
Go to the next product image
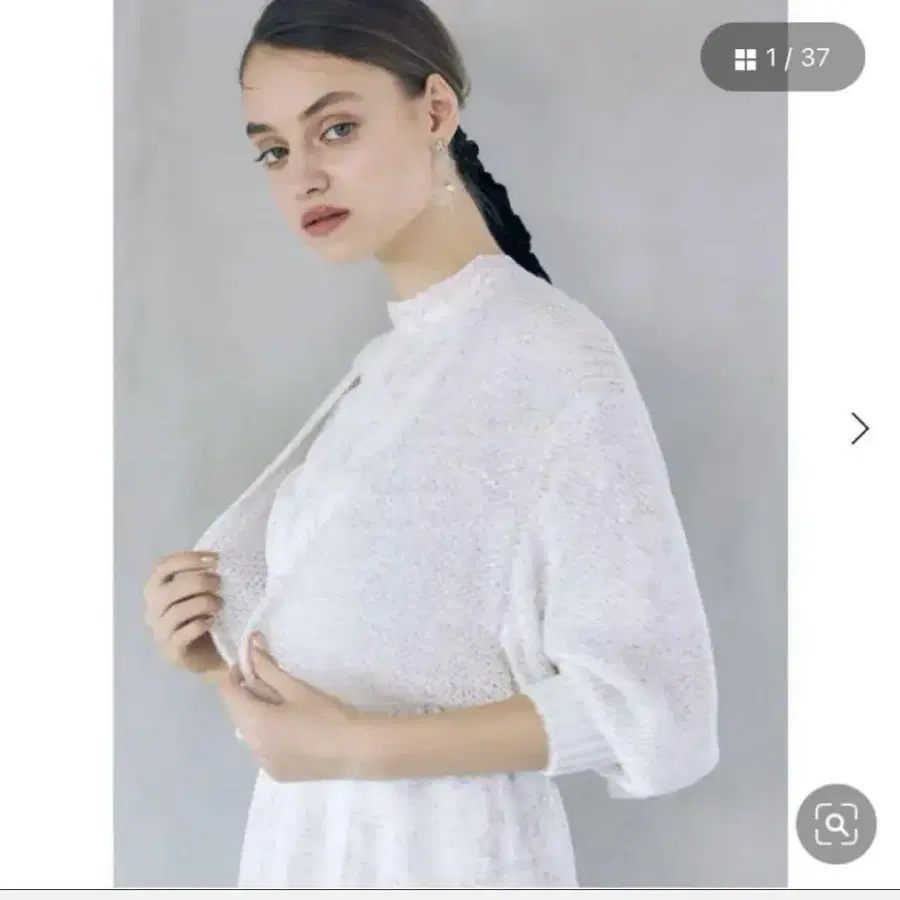click(x=859, y=429)
